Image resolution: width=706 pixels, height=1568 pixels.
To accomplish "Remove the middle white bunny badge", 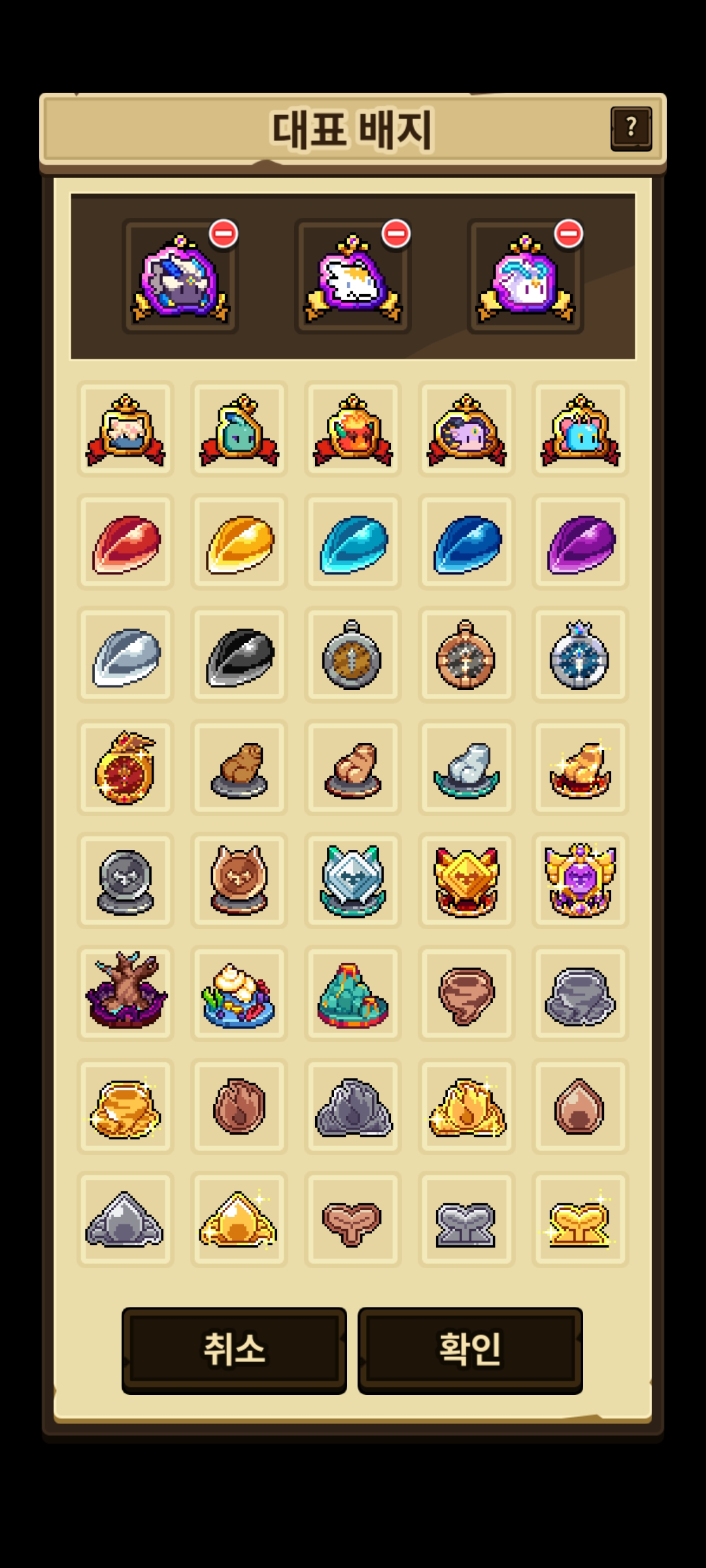I will point(396,234).
